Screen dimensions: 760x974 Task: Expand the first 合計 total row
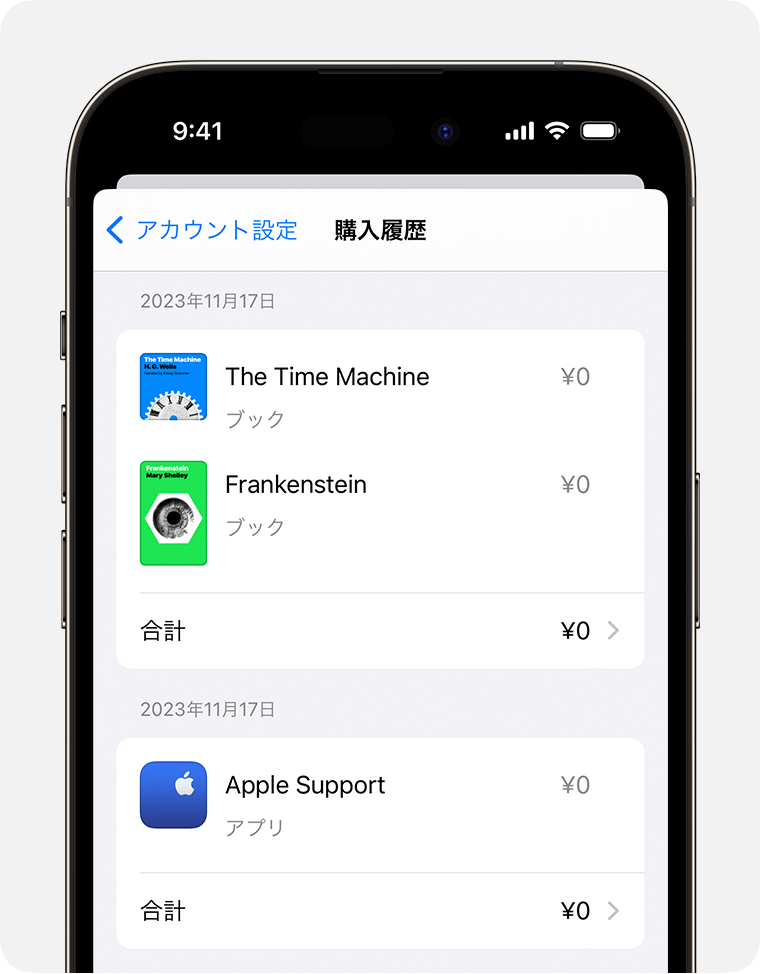point(380,631)
